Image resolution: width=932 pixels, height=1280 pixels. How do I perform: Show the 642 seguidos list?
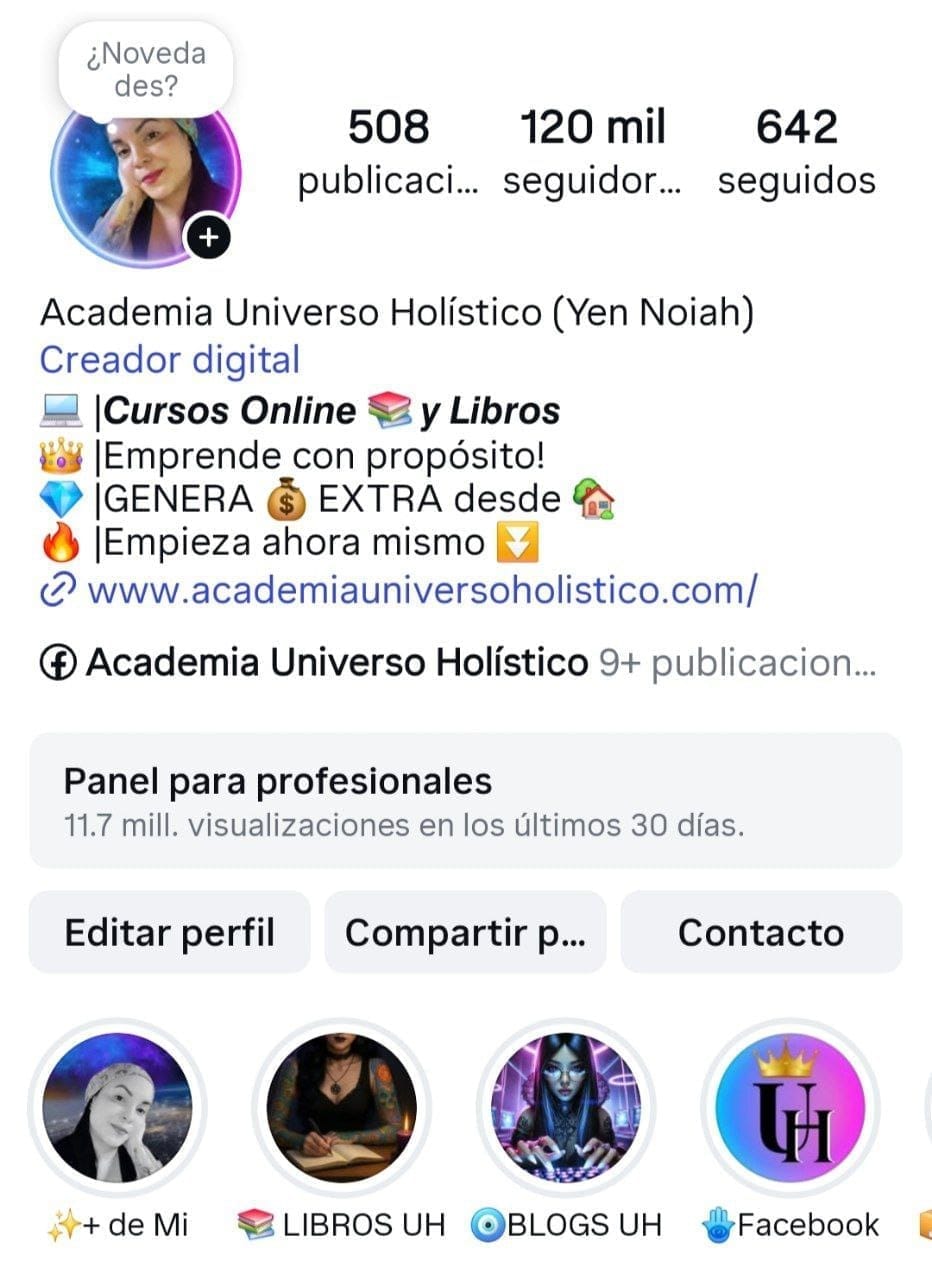pyautogui.click(x=797, y=150)
